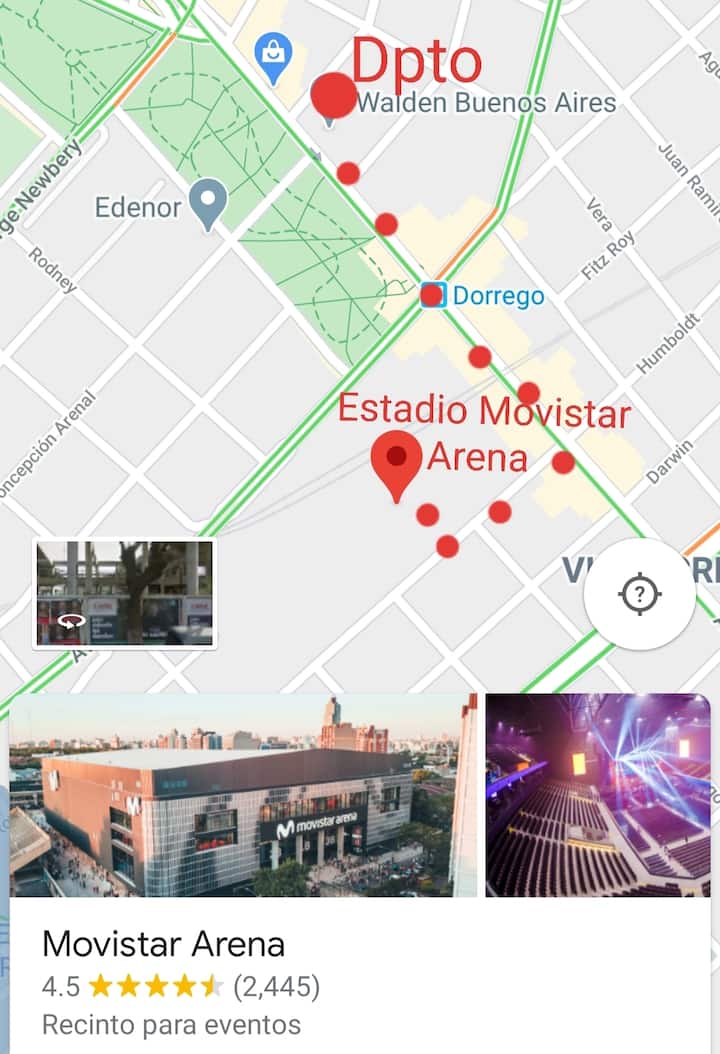720x1054 pixels.
Task: Center the map on my location
Action: point(640,595)
